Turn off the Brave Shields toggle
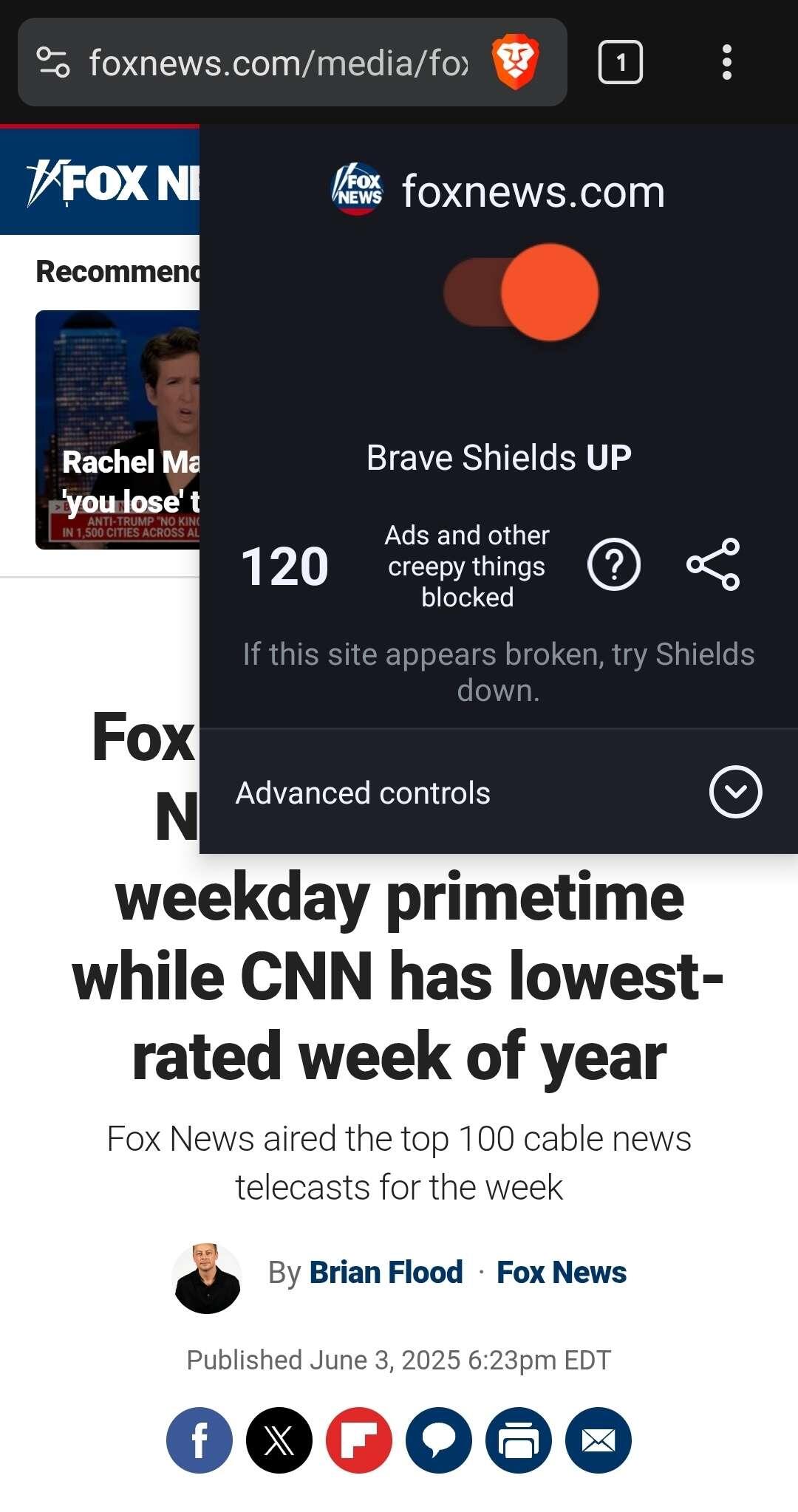Screen dimensions: 798x1512 (522, 293)
